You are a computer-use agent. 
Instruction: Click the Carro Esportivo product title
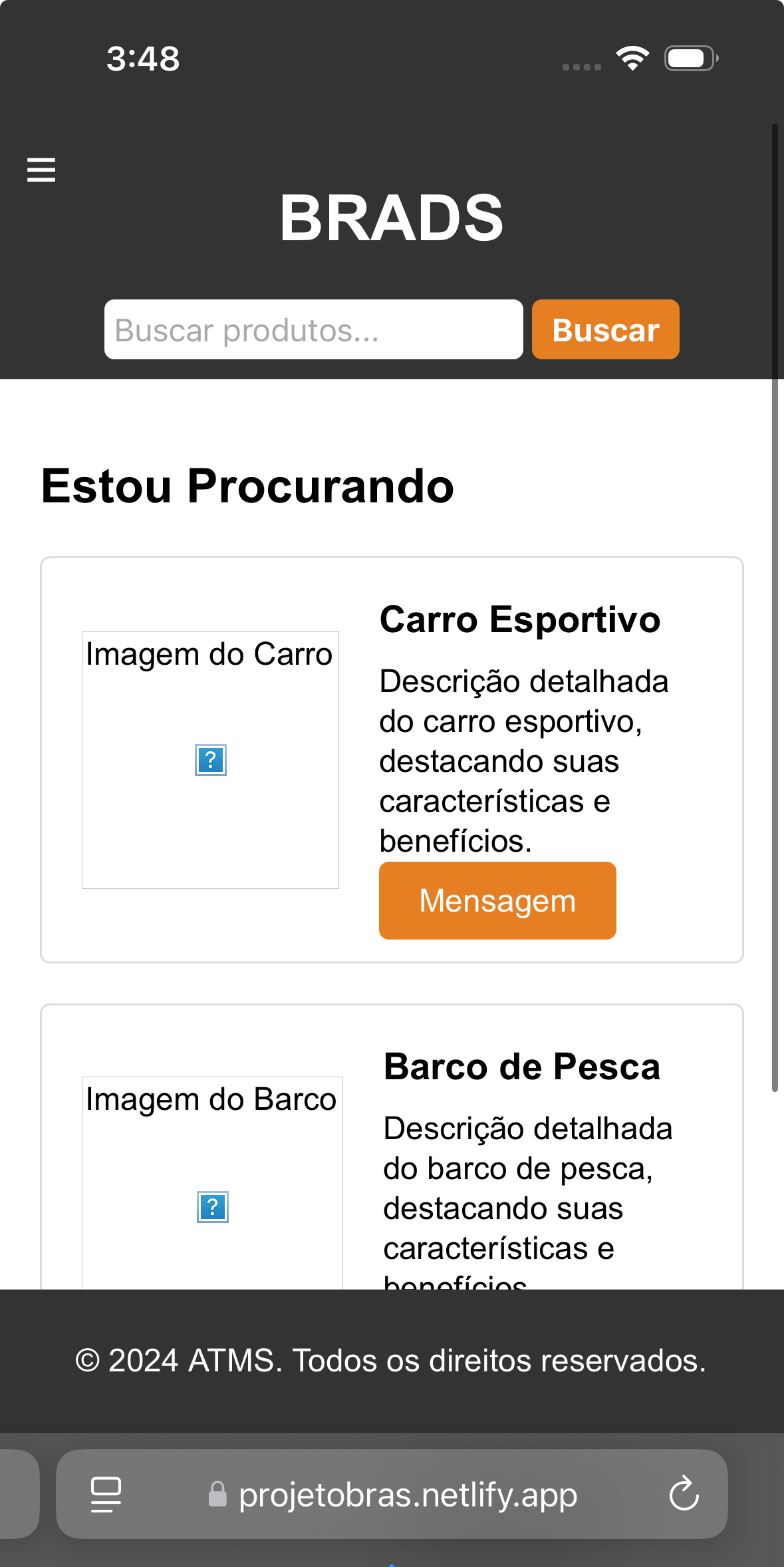point(519,618)
